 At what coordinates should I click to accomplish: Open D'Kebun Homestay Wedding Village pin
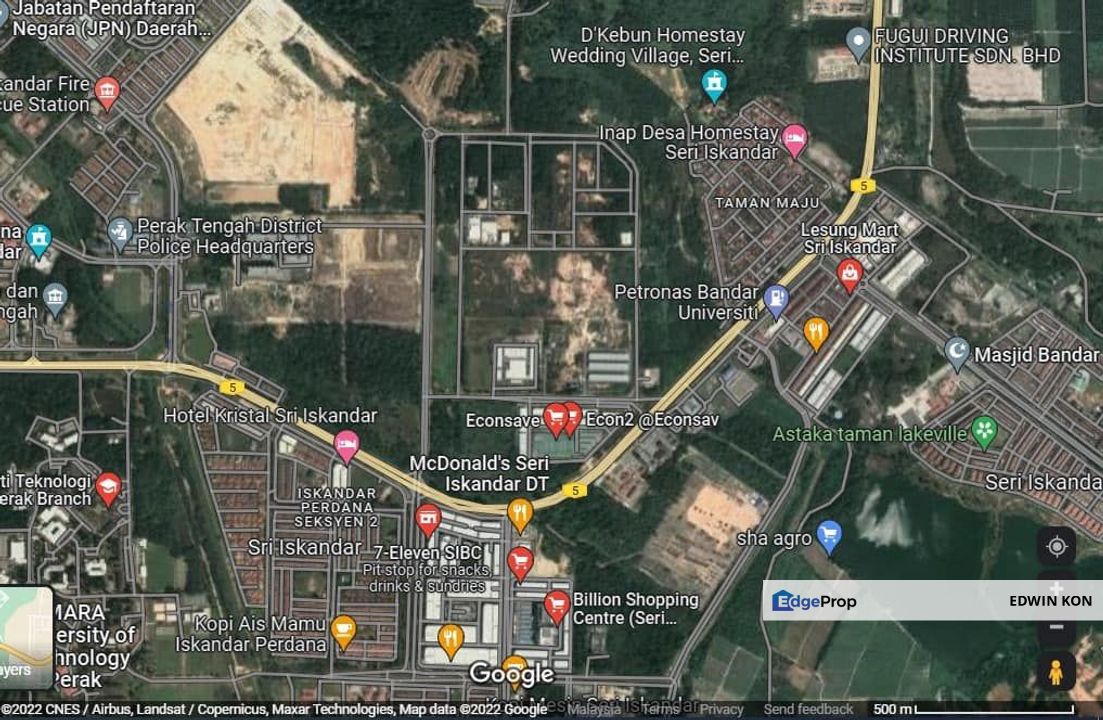coord(714,84)
